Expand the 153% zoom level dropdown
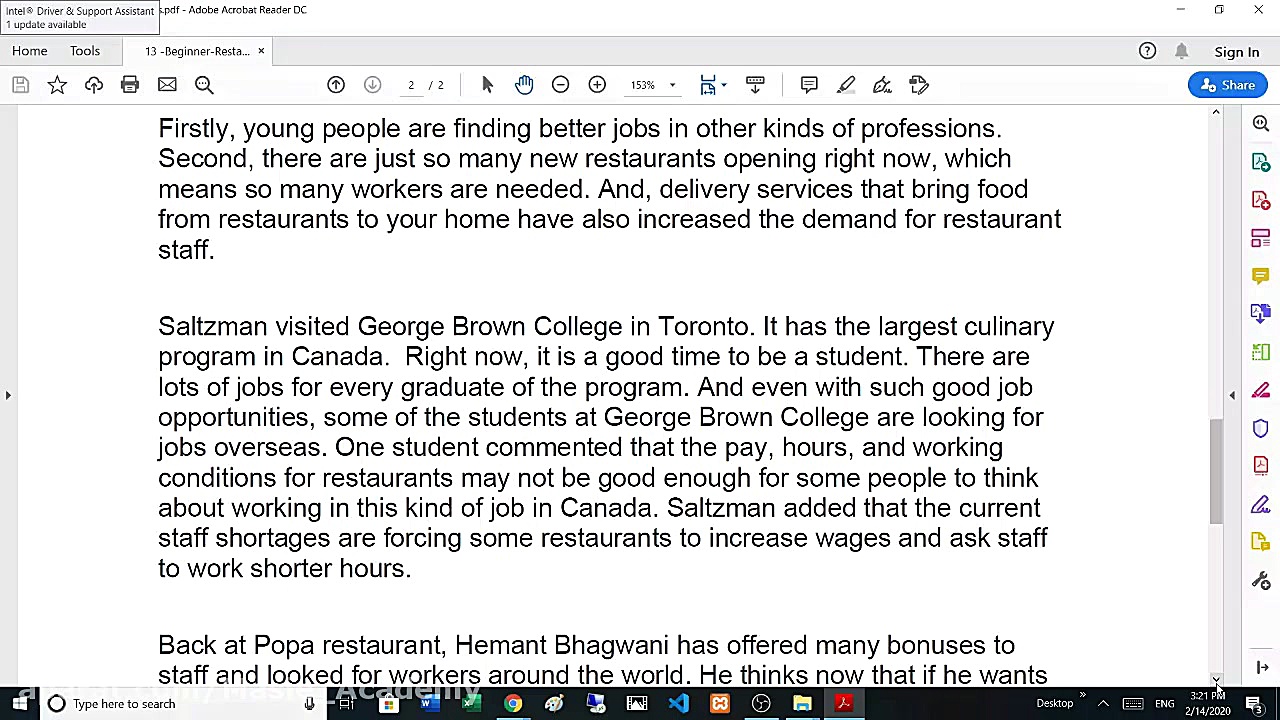Viewport: 1280px width, 720px height. coord(672,85)
